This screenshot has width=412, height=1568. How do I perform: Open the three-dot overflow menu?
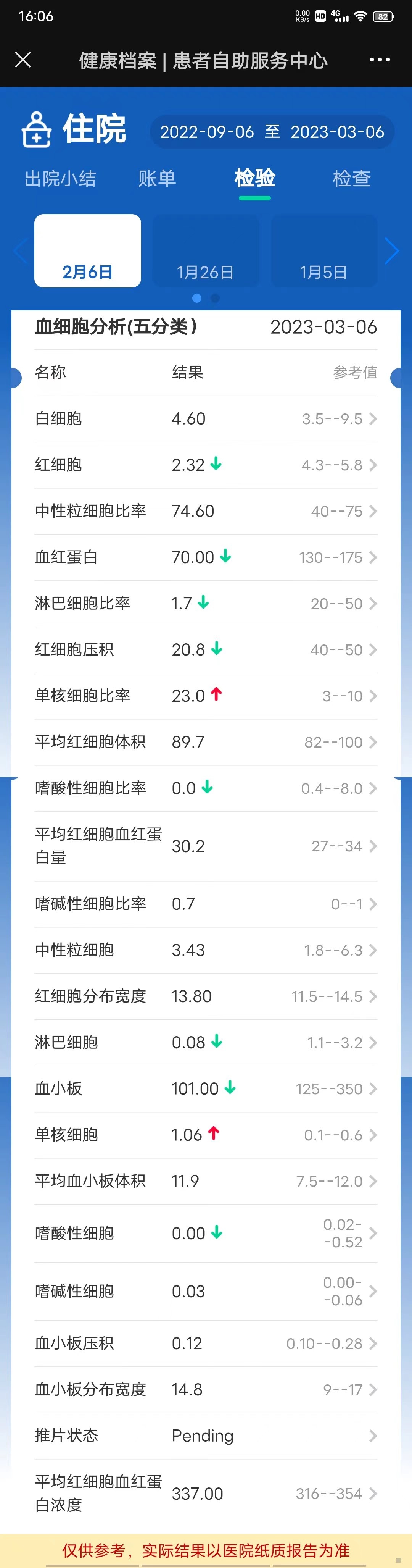pos(379,60)
